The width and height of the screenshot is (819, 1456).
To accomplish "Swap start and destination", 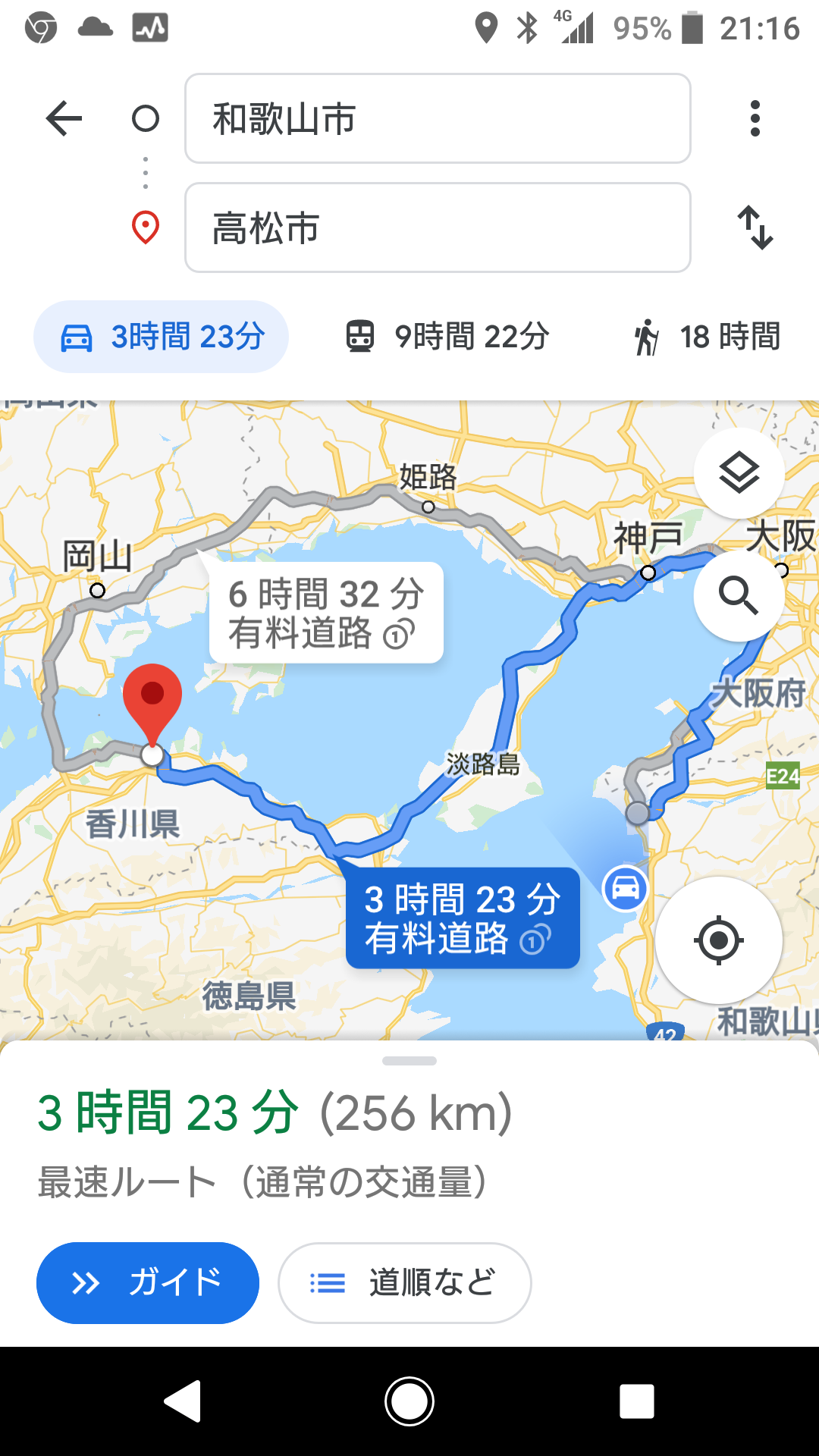I will point(755,227).
